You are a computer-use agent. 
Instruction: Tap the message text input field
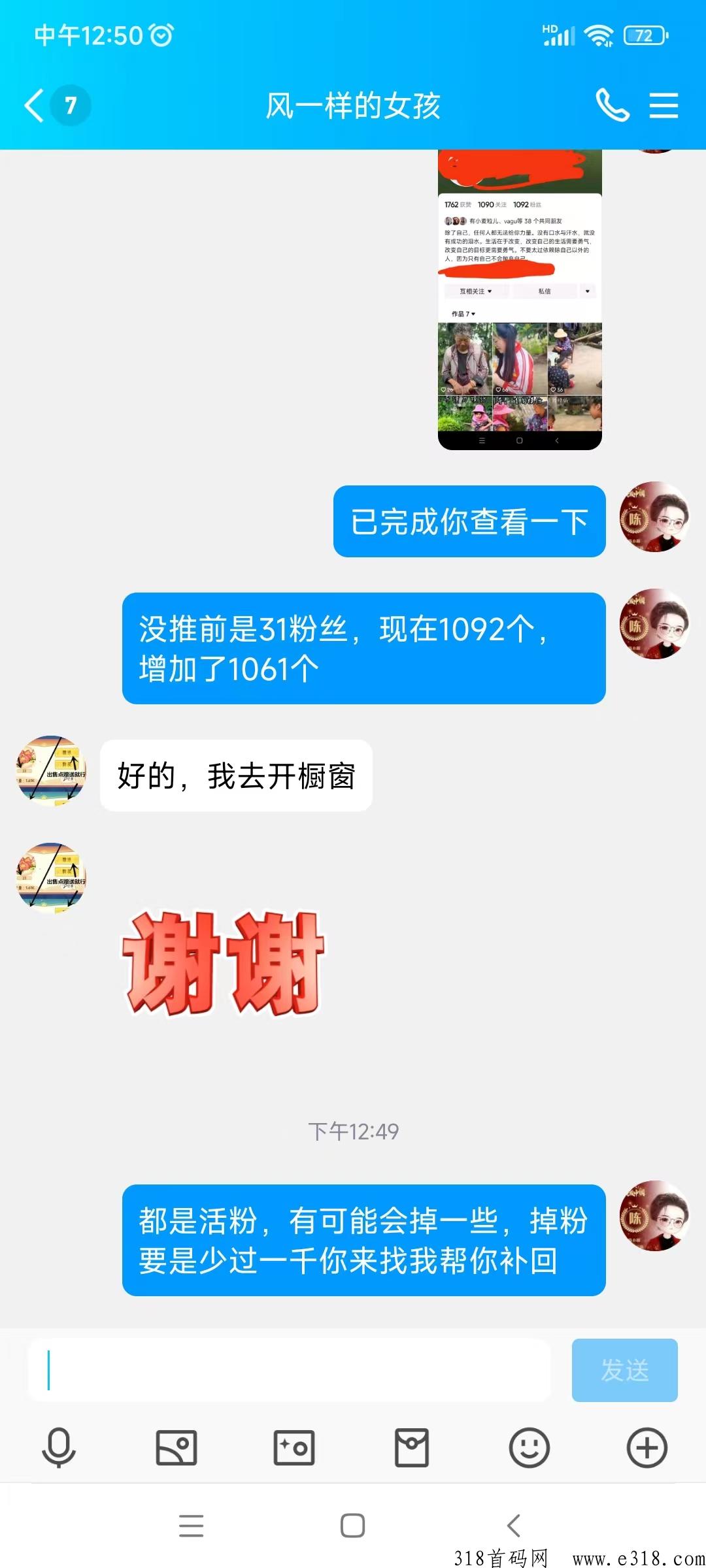click(289, 1370)
